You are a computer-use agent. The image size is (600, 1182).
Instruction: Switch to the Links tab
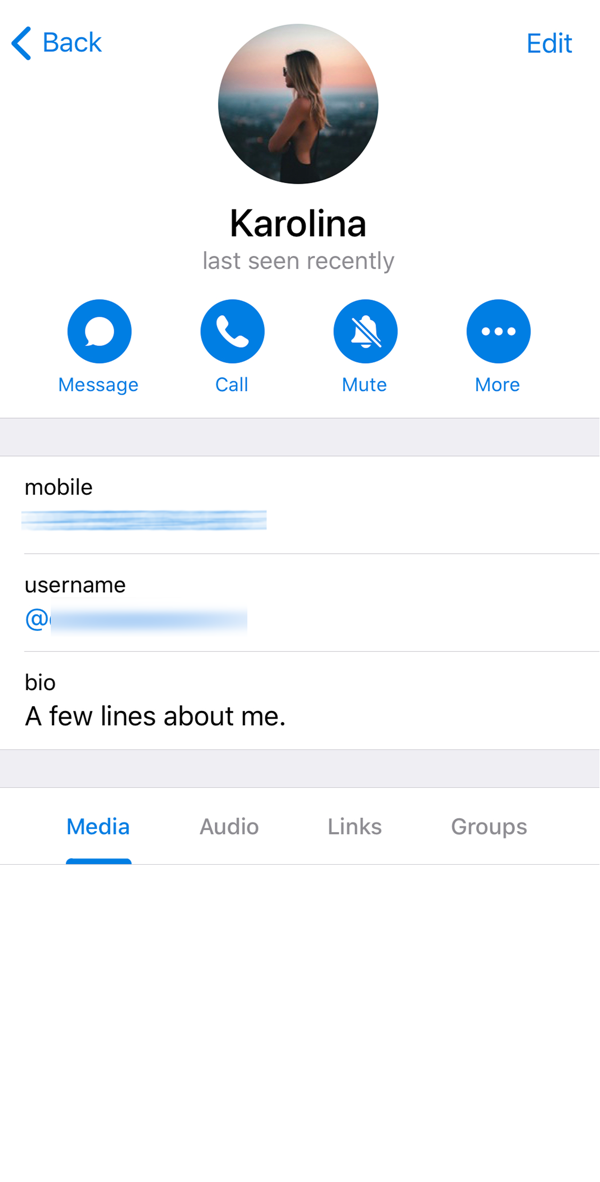pyautogui.click(x=354, y=827)
